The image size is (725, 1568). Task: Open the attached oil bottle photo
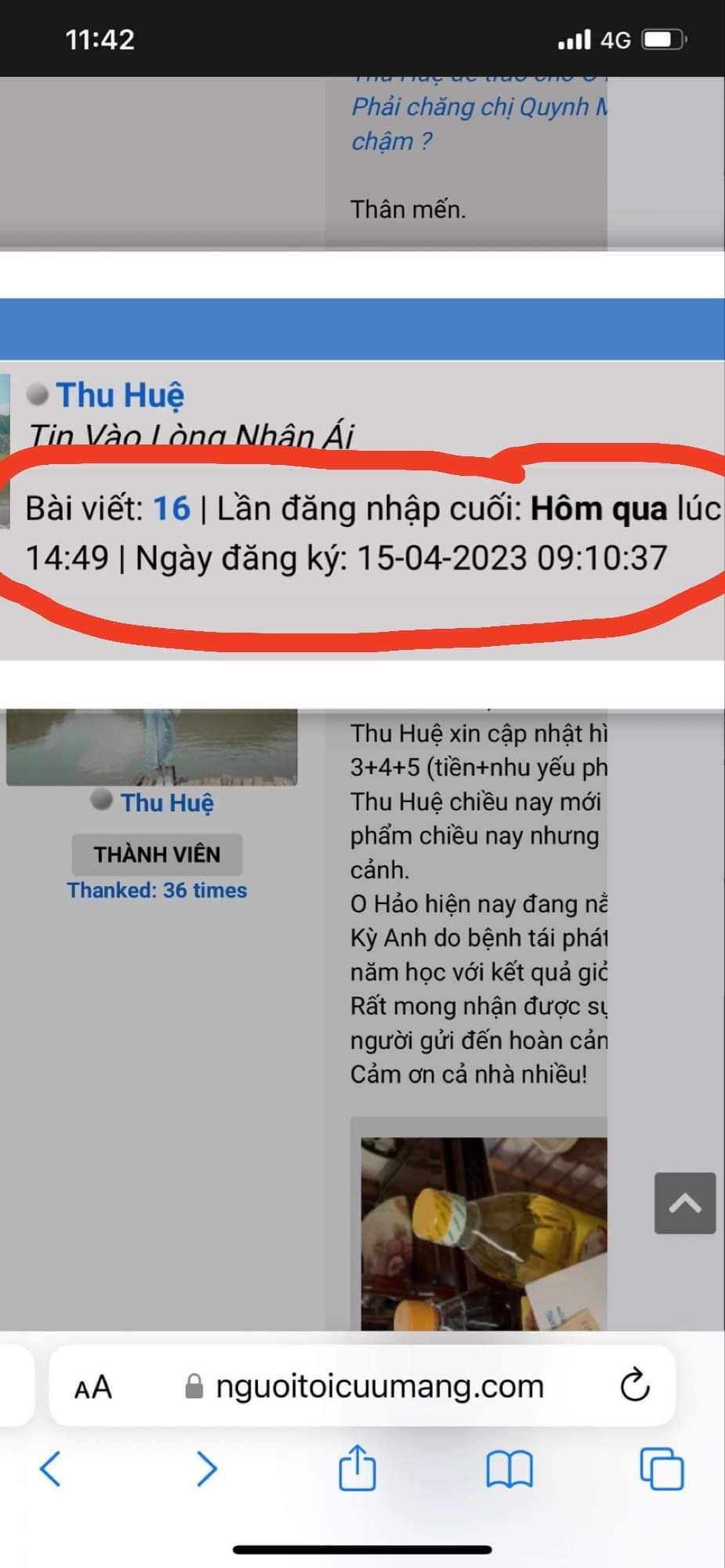(x=483, y=1233)
